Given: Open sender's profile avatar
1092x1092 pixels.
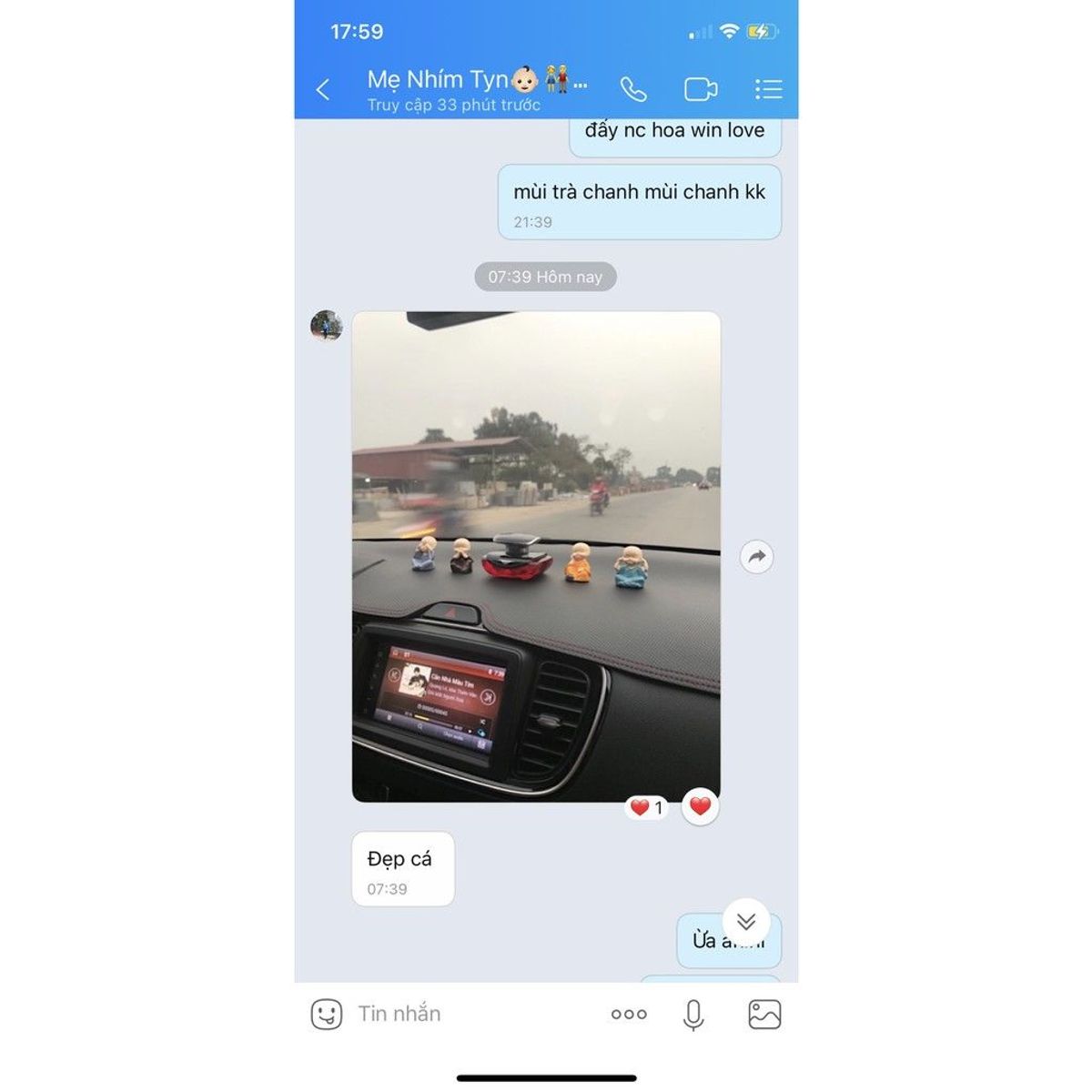Looking at the screenshot, I should click(326, 326).
